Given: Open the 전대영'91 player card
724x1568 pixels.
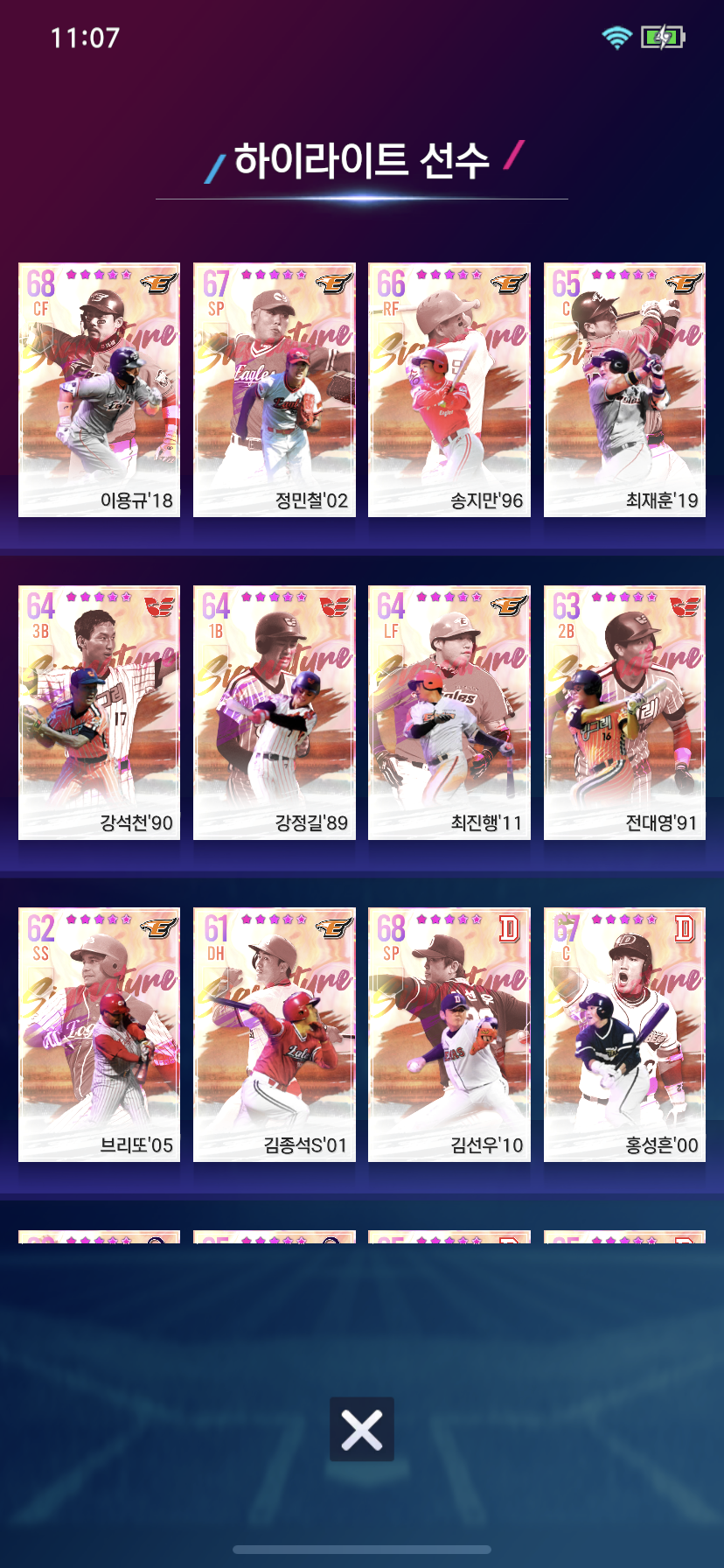Looking at the screenshot, I should [624, 712].
